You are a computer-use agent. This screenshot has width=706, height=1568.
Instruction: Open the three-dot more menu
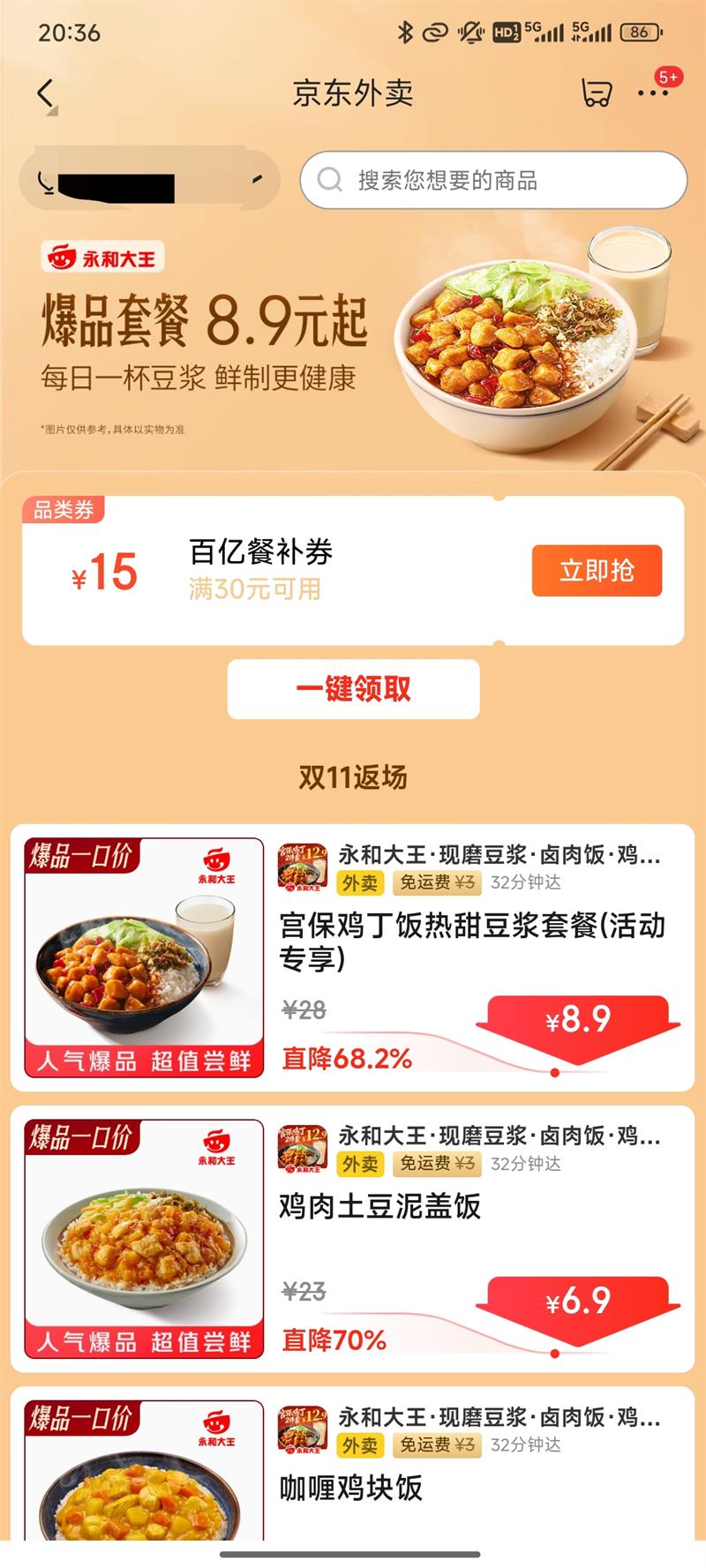652,94
